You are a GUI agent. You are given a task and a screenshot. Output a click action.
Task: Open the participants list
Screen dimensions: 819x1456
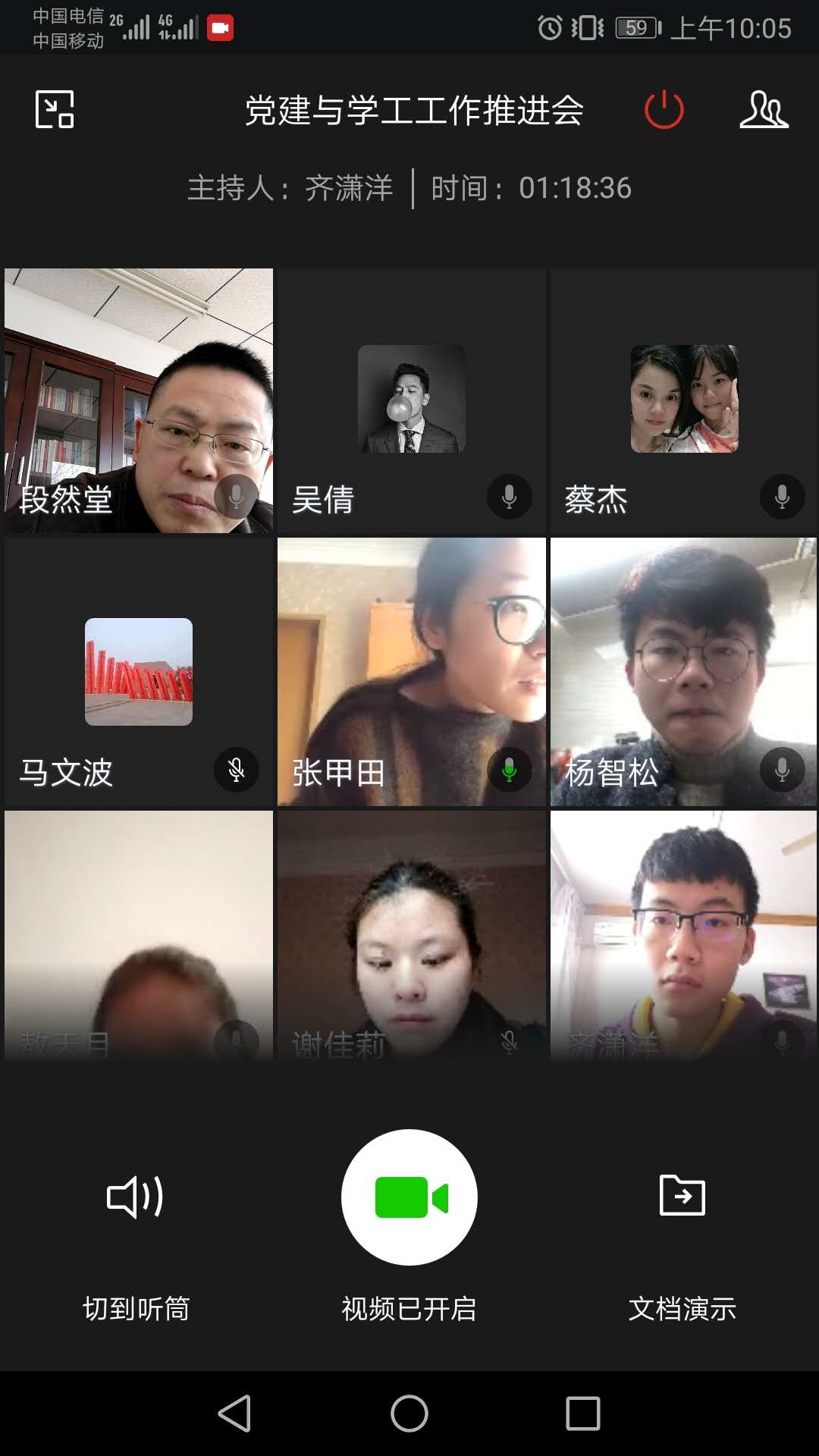(x=764, y=109)
